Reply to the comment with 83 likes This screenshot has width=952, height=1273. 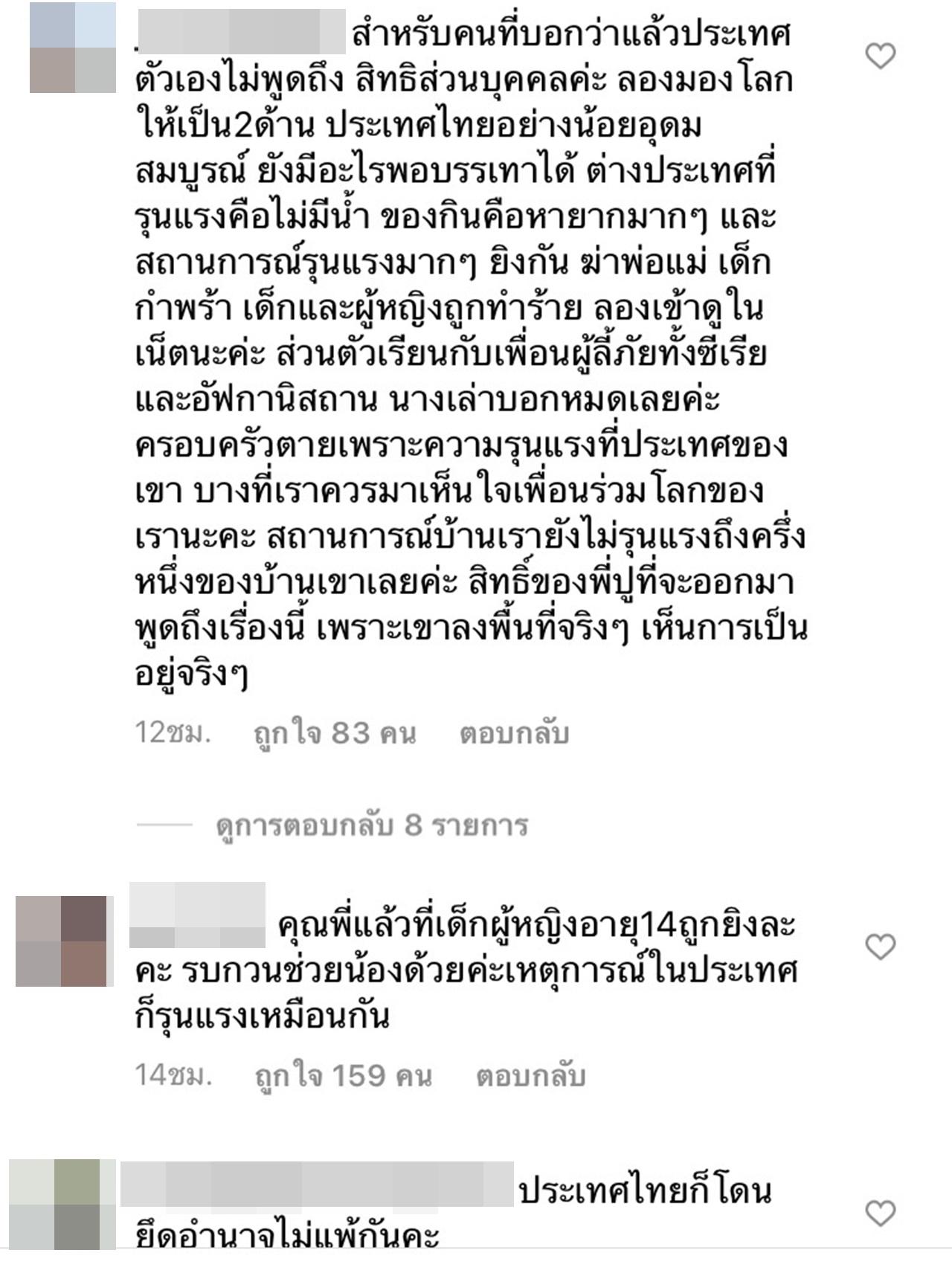coord(514,734)
